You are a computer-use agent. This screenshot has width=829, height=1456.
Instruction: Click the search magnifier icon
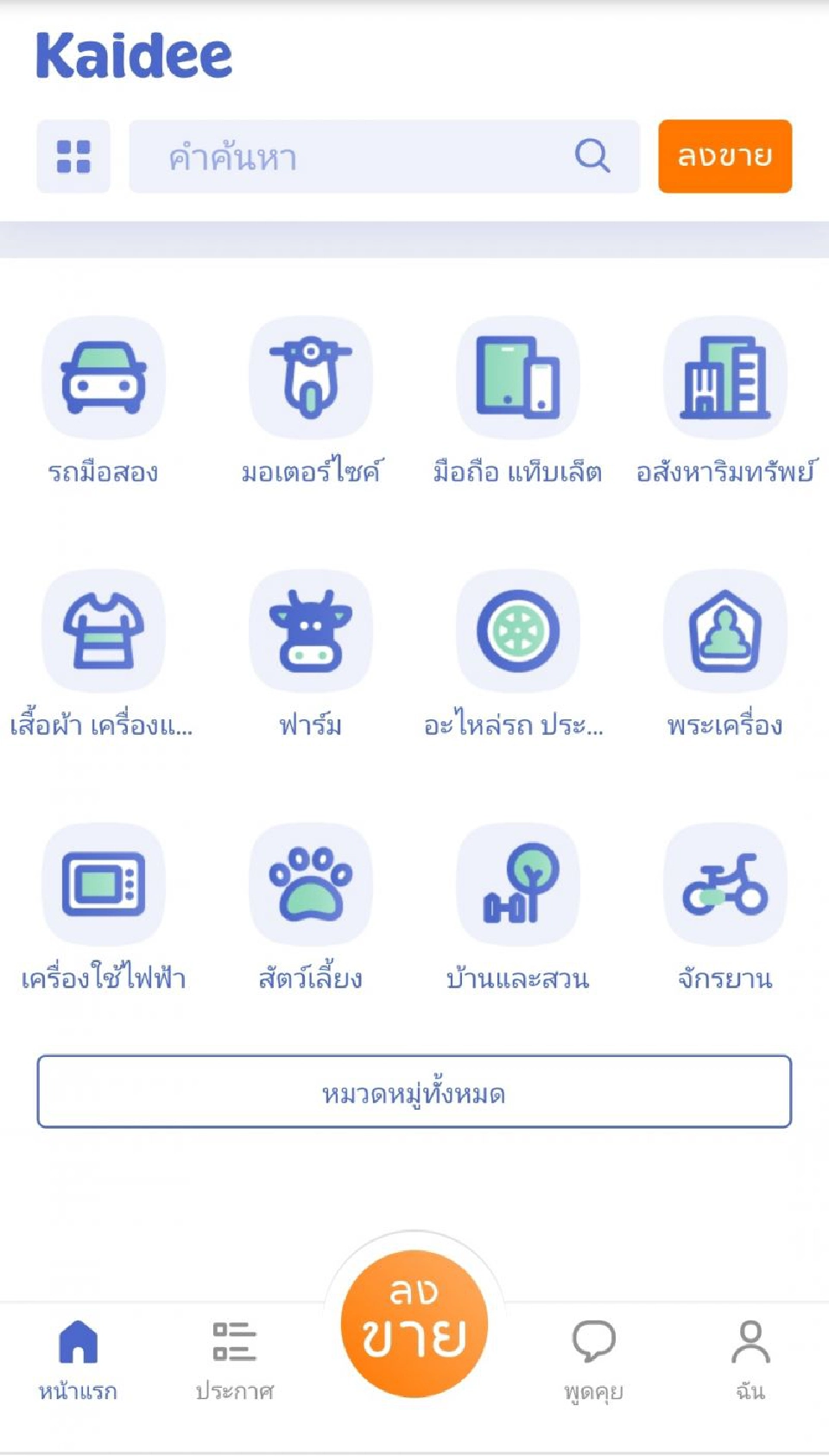(x=590, y=156)
